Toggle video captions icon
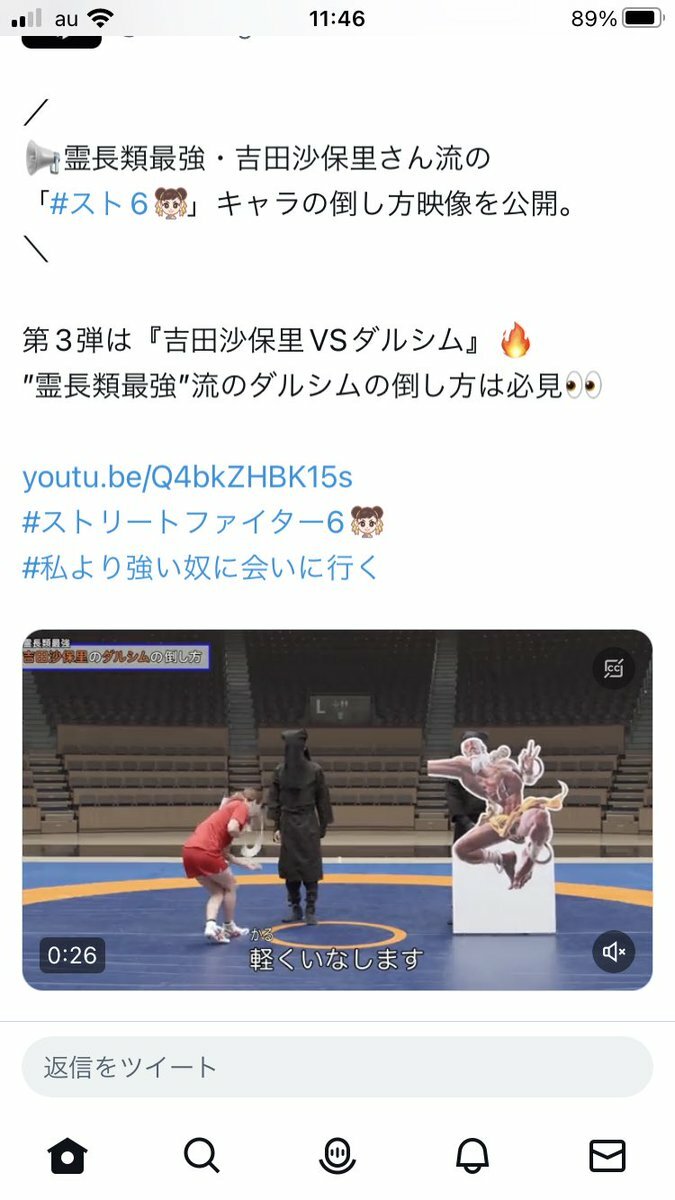This screenshot has width=675, height=1200. pyautogui.click(x=613, y=669)
